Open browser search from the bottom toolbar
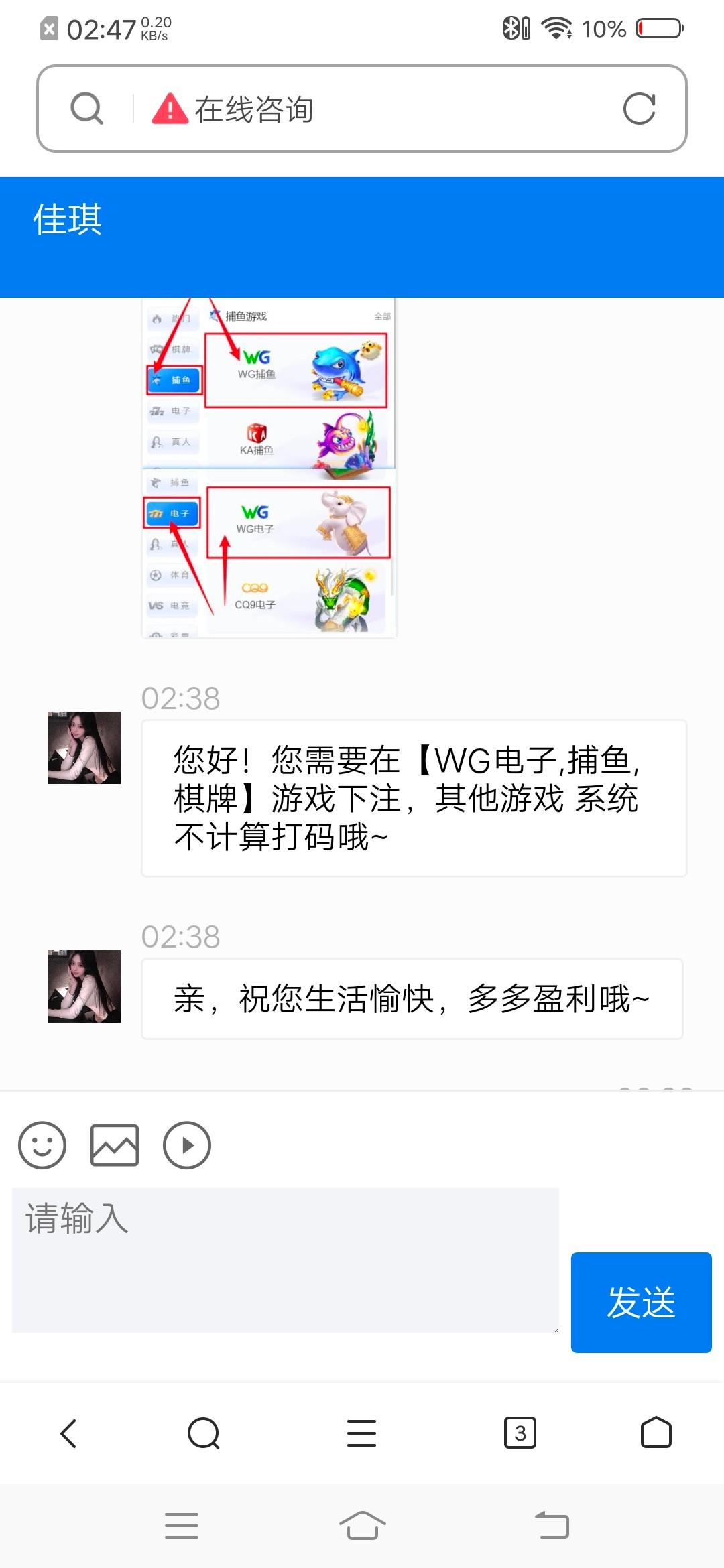The width and height of the screenshot is (724, 1568). (204, 1433)
